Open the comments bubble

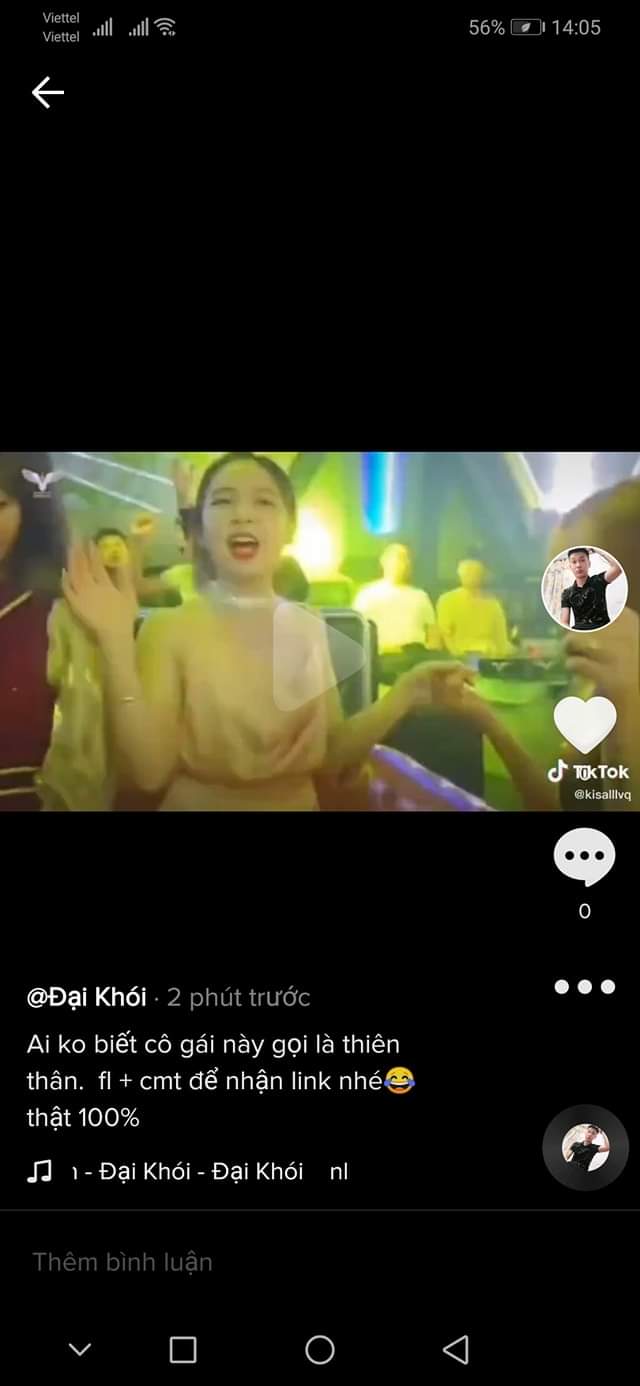pos(584,858)
